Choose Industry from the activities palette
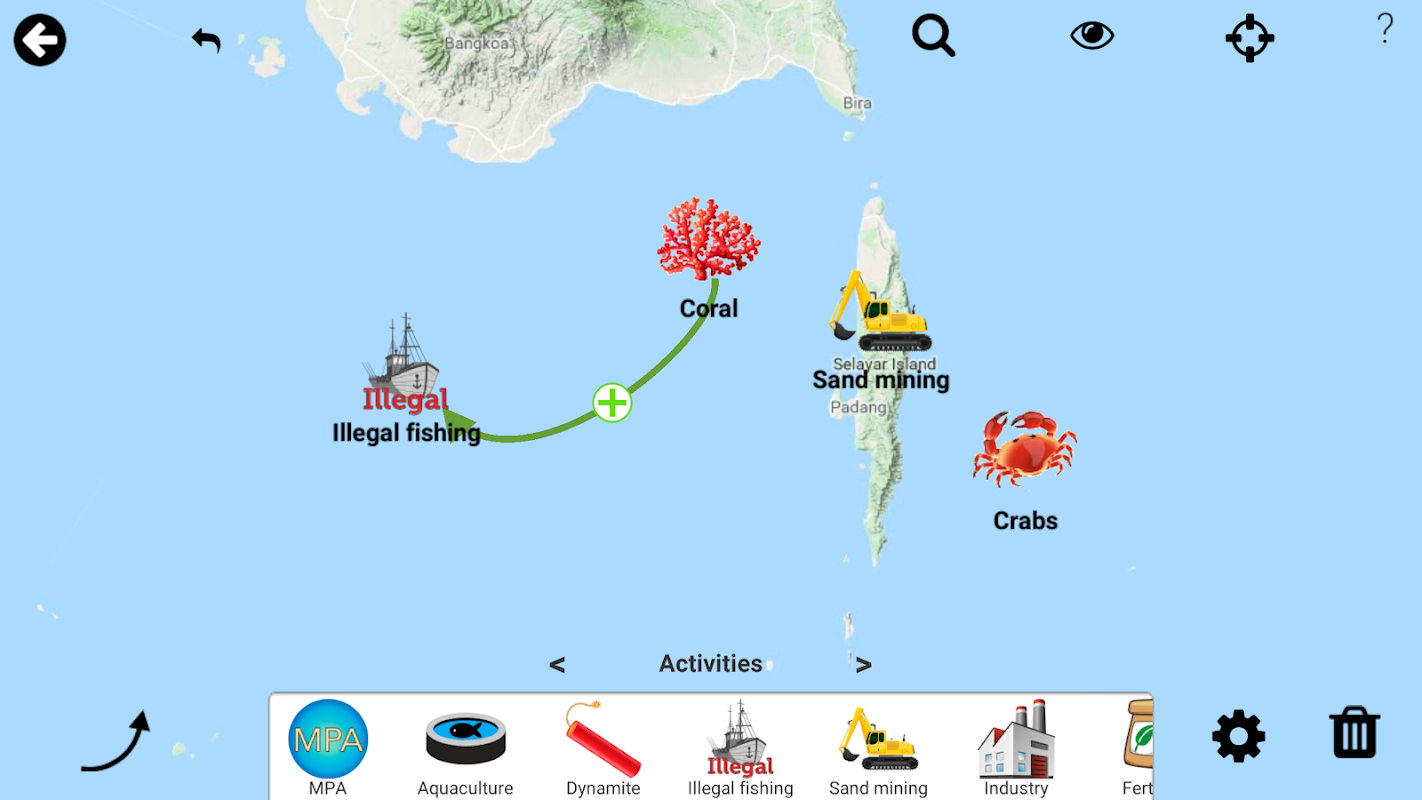The width and height of the screenshot is (1422, 800). coord(1016,748)
